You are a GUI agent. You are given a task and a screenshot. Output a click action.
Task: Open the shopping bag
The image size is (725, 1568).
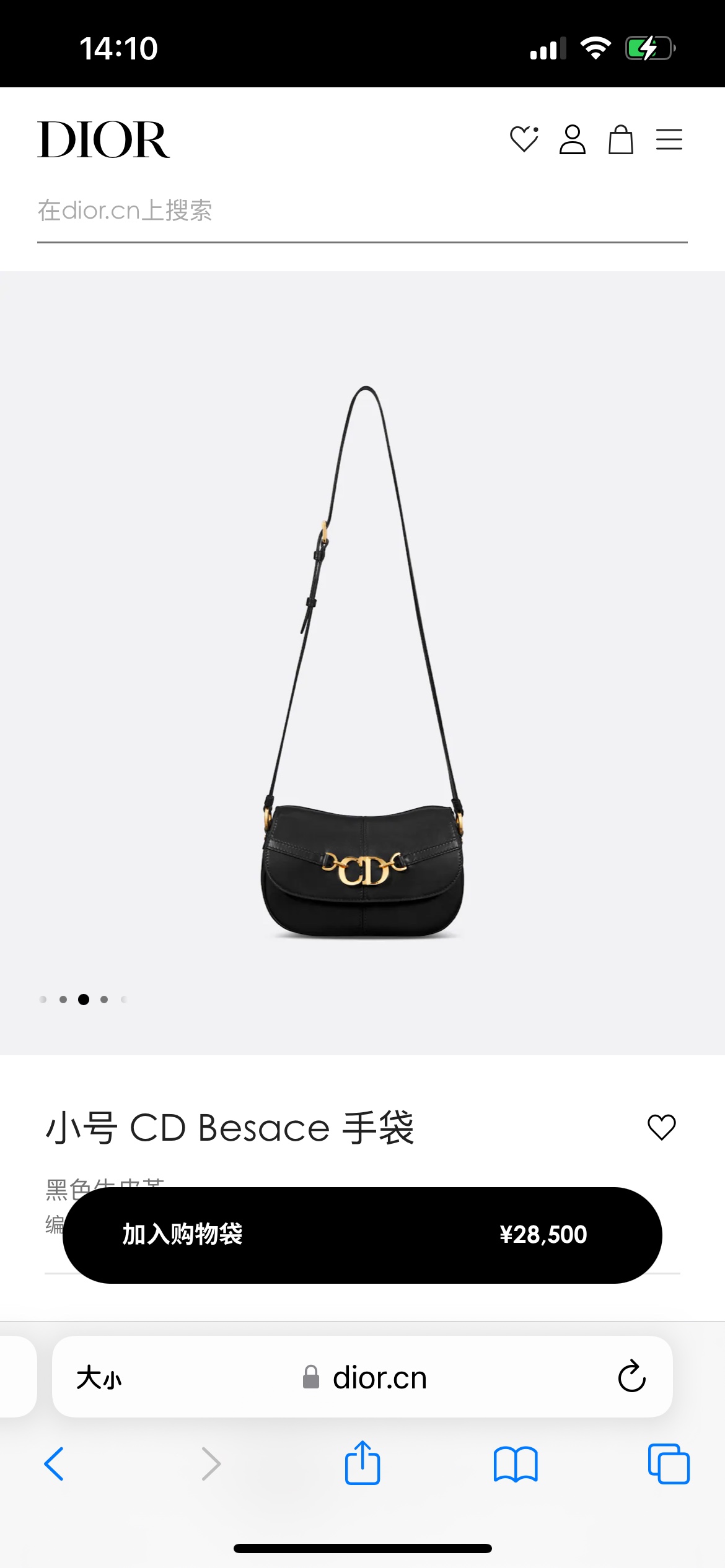click(x=620, y=139)
